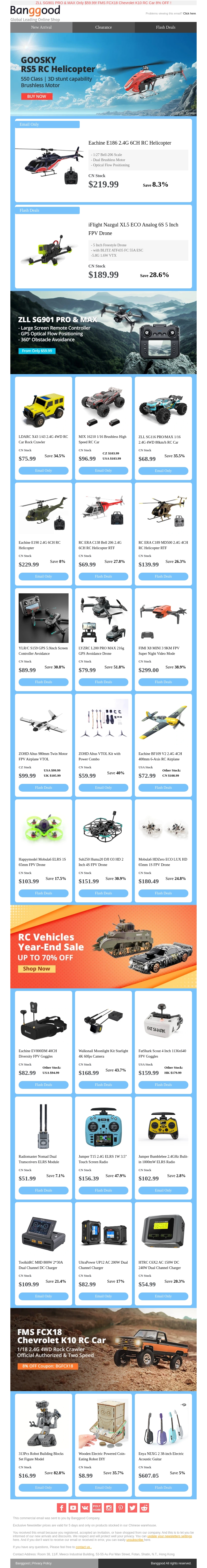Go to the Flash Deals section
The height and width of the screenshot is (1568, 207).
166,27
